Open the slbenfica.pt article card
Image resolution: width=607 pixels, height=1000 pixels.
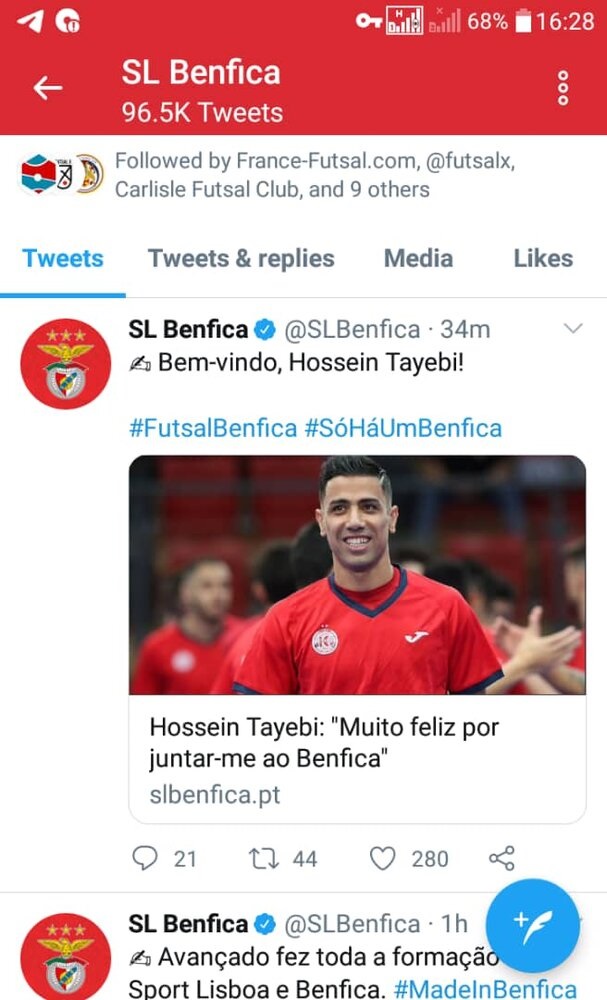point(357,639)
